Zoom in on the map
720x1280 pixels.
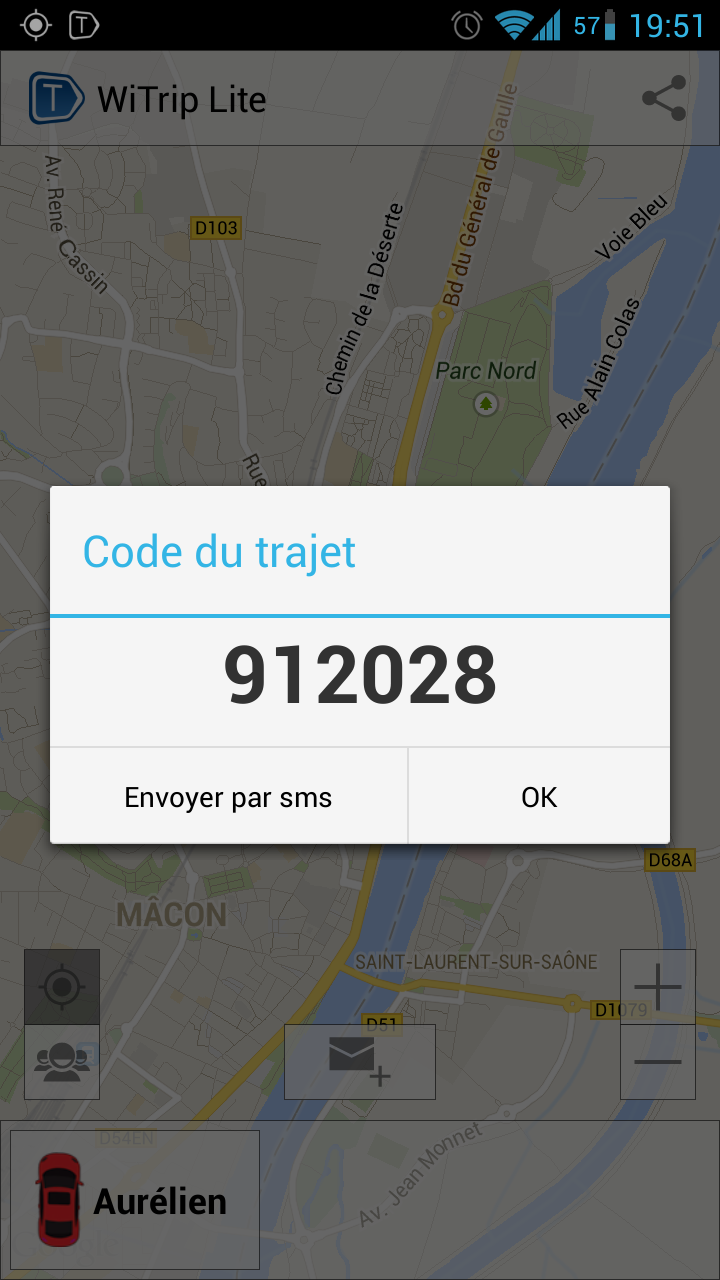tap(658, 987)
